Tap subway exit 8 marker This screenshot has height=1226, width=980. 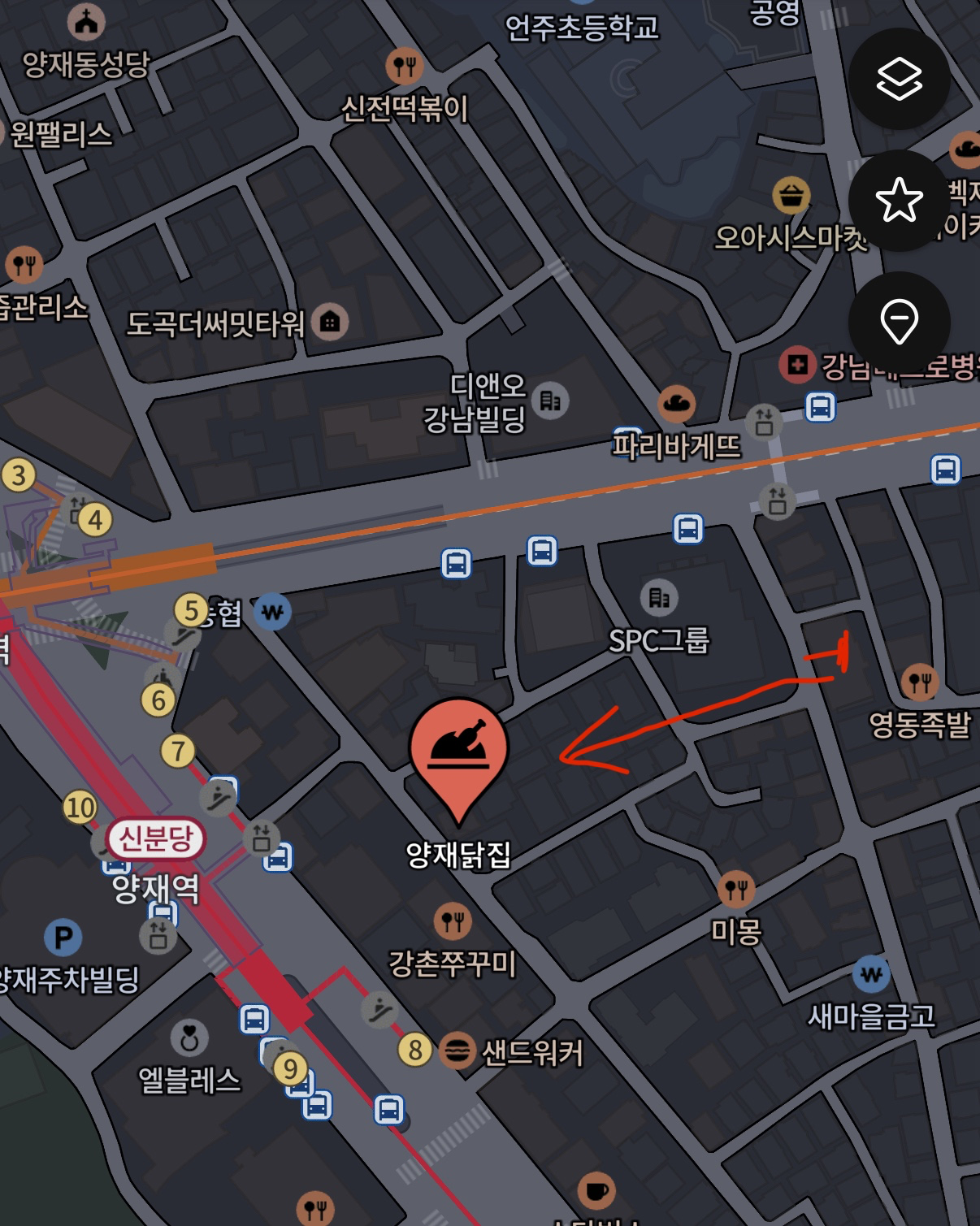415,1050
